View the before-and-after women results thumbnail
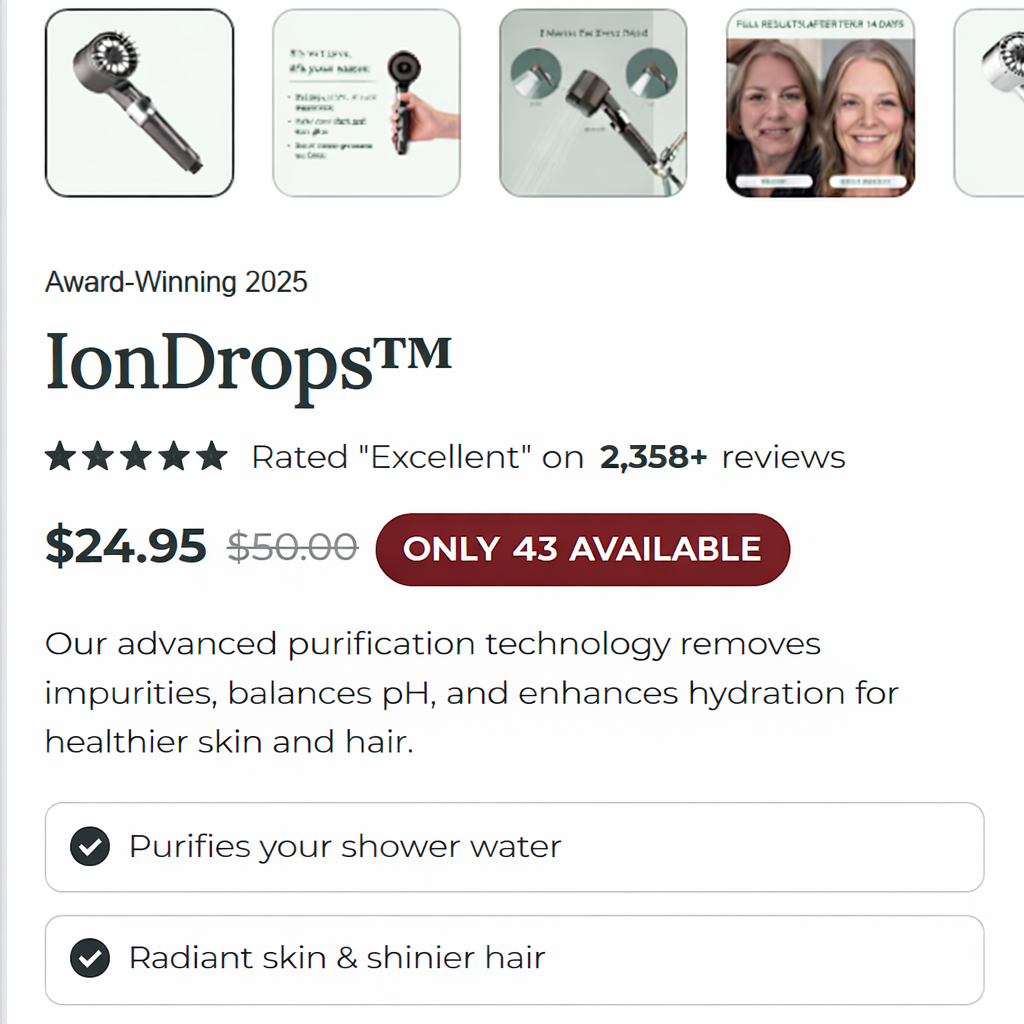This screenshot has height=1024, width=1024. tap(820, 103)
